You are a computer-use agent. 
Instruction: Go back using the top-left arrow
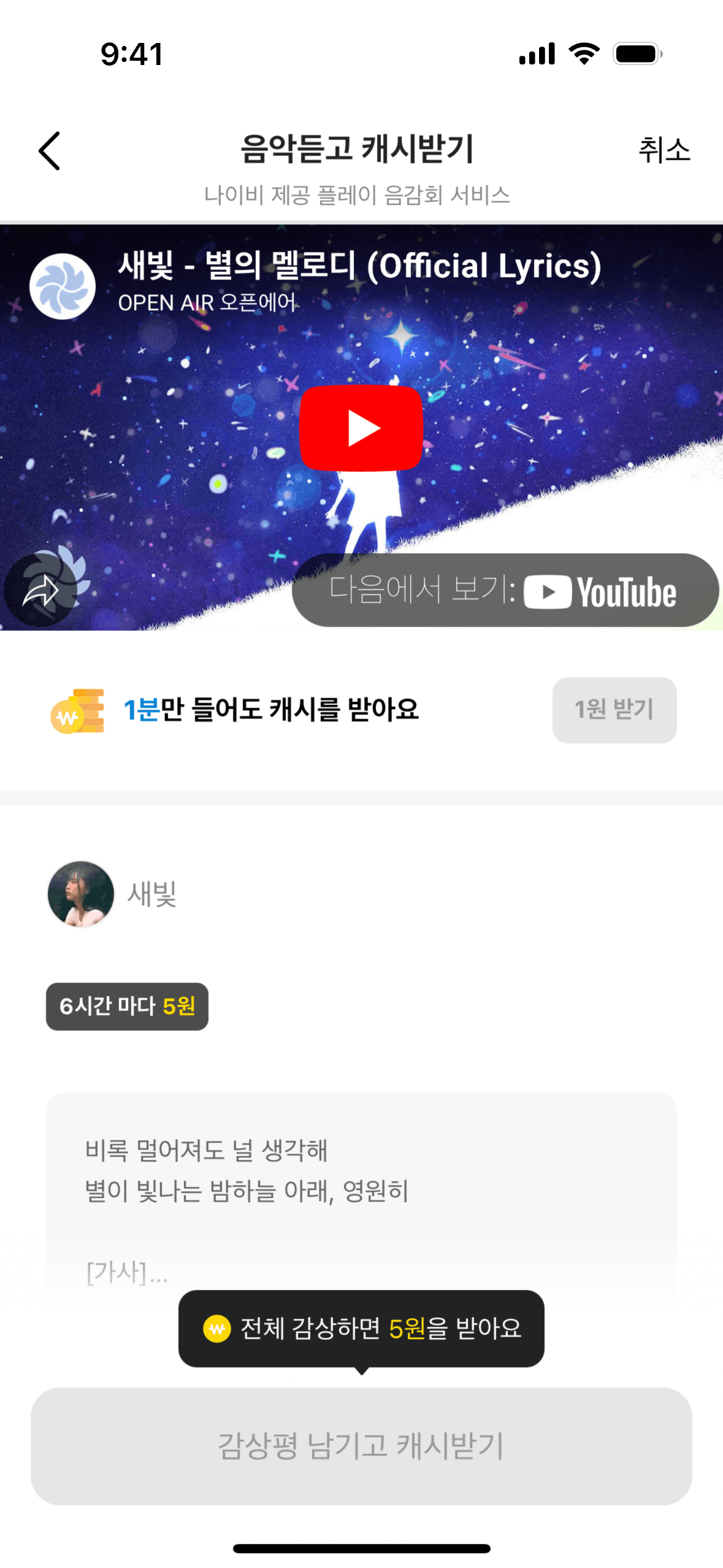click(50, 151)
